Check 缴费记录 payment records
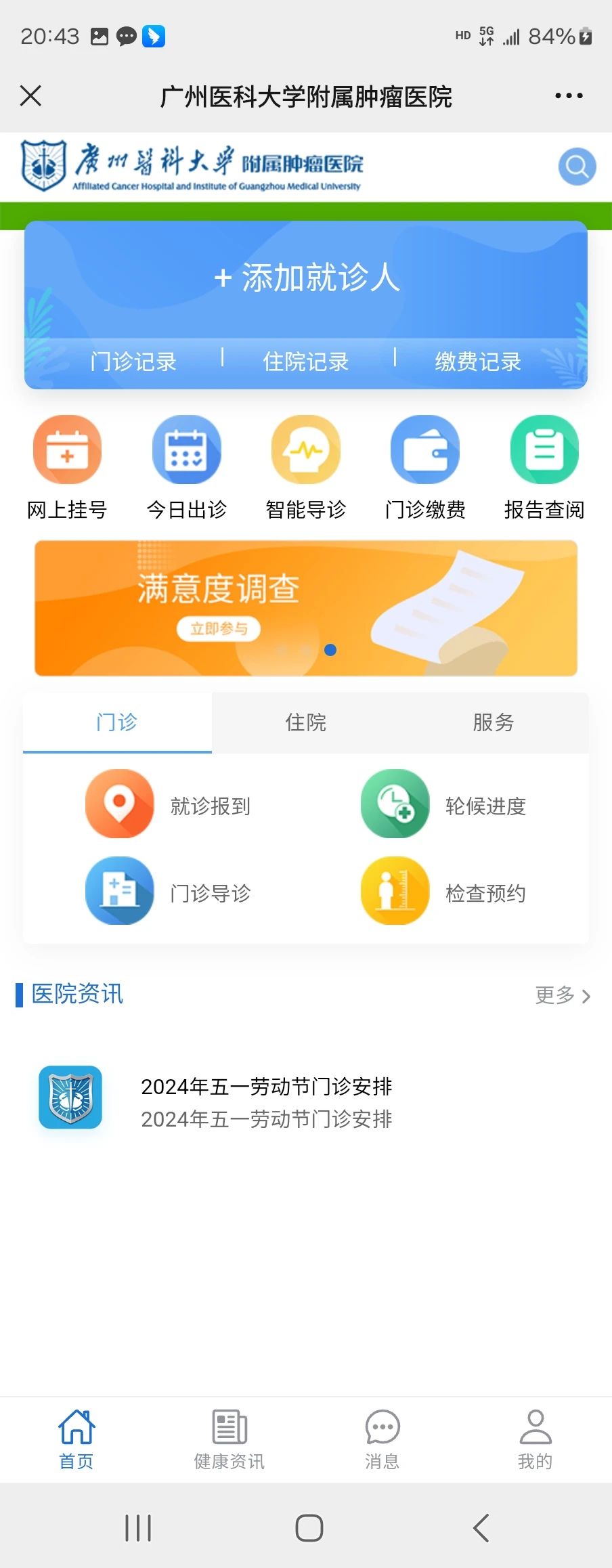 (478, 361)
